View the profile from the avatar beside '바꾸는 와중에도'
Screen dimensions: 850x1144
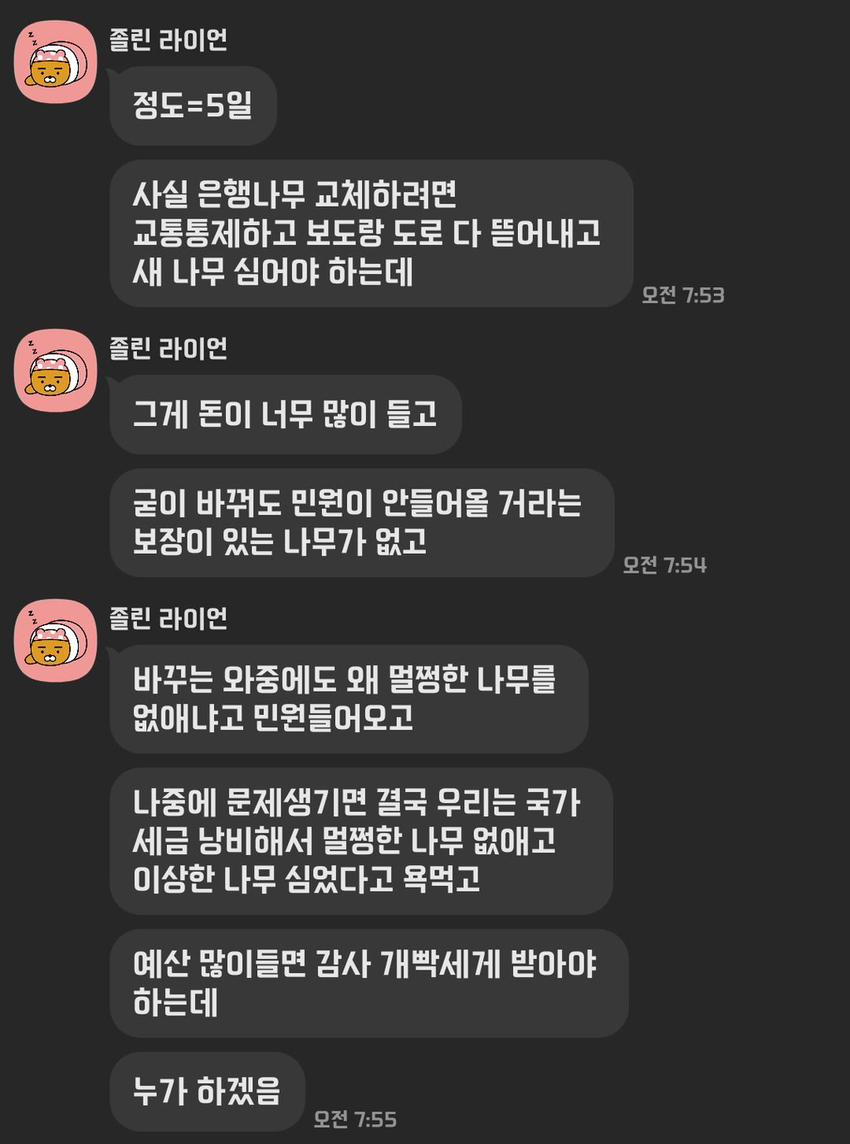55,641
